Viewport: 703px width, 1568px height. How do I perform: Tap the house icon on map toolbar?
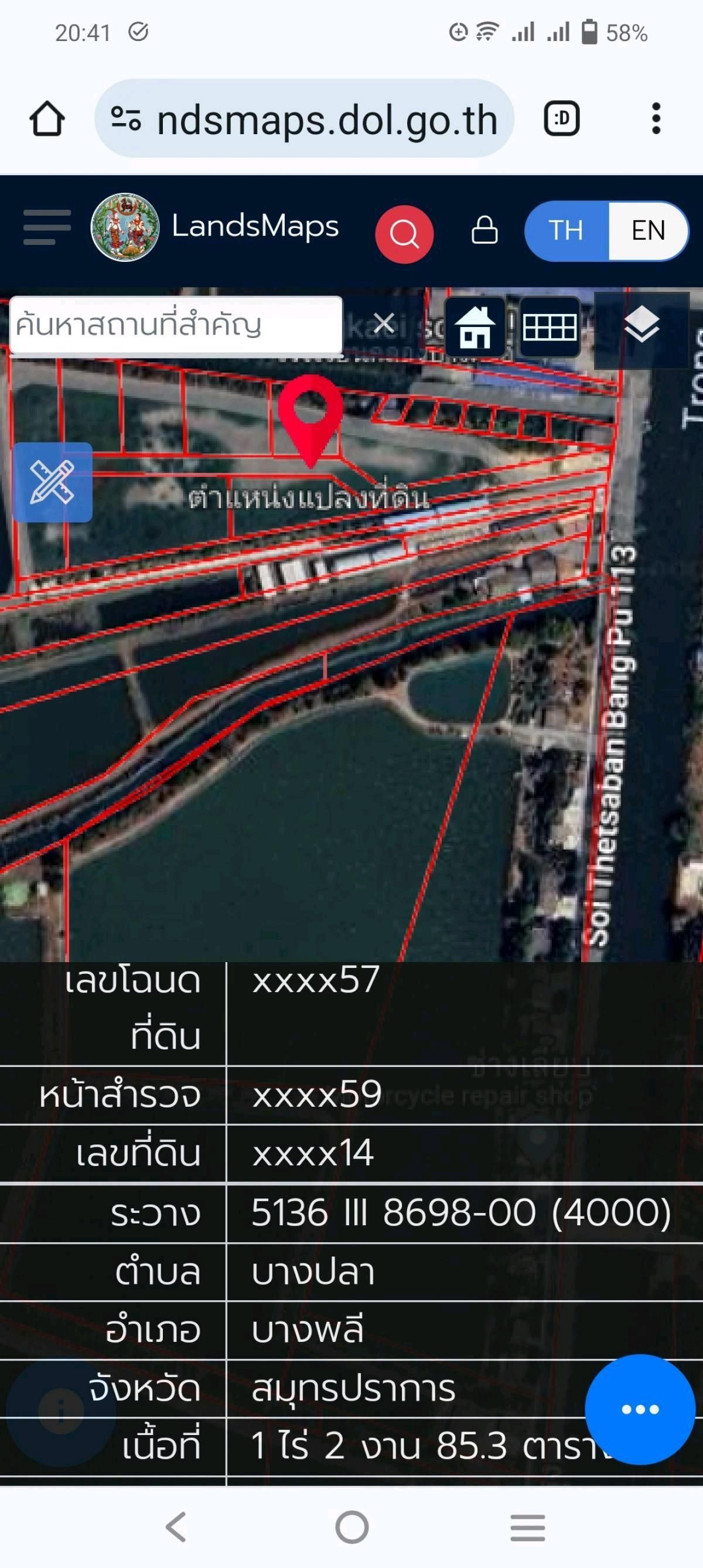click(475, 327)
